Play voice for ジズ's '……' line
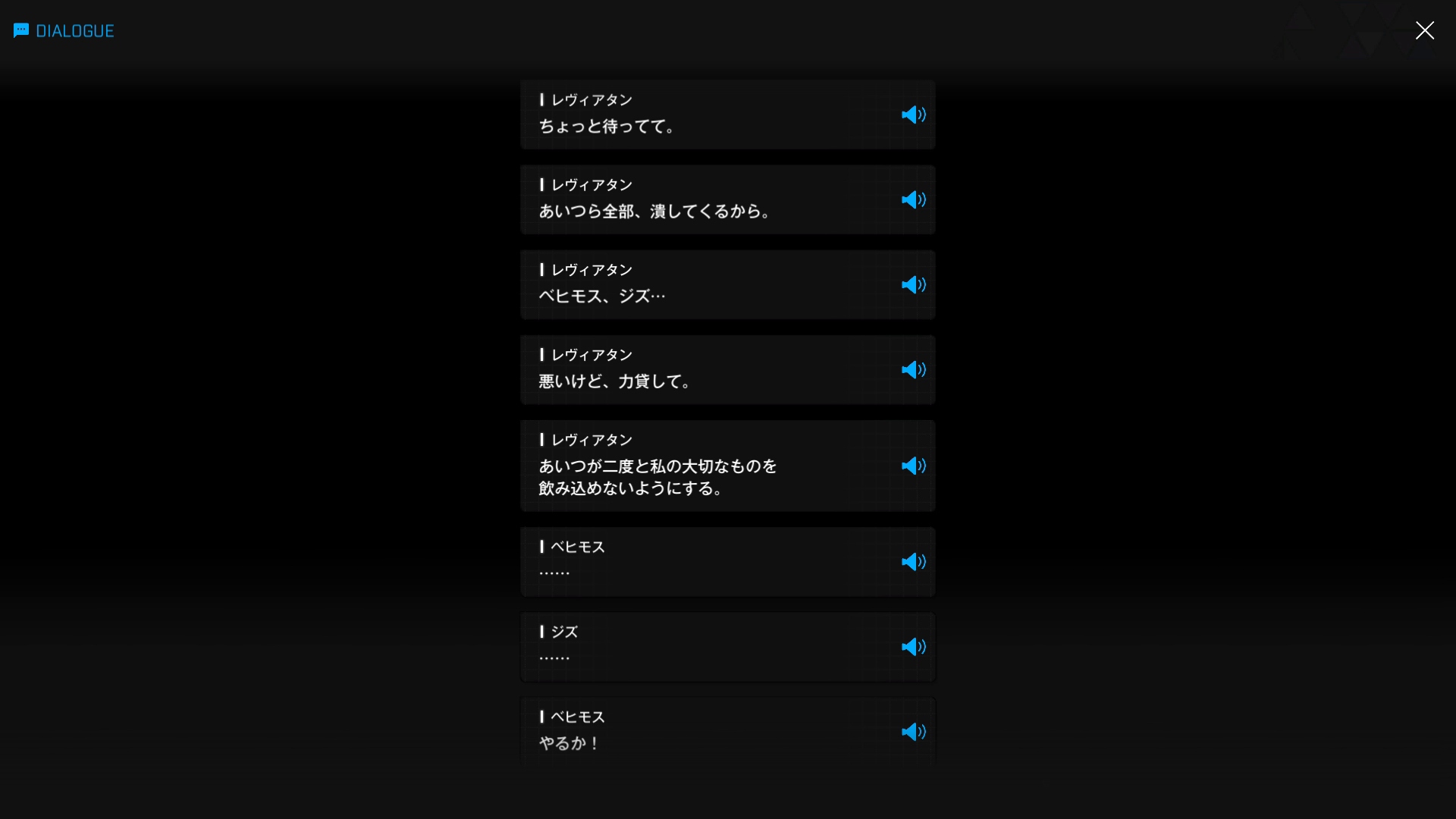 pyautogui.click(x=913, y=647)
